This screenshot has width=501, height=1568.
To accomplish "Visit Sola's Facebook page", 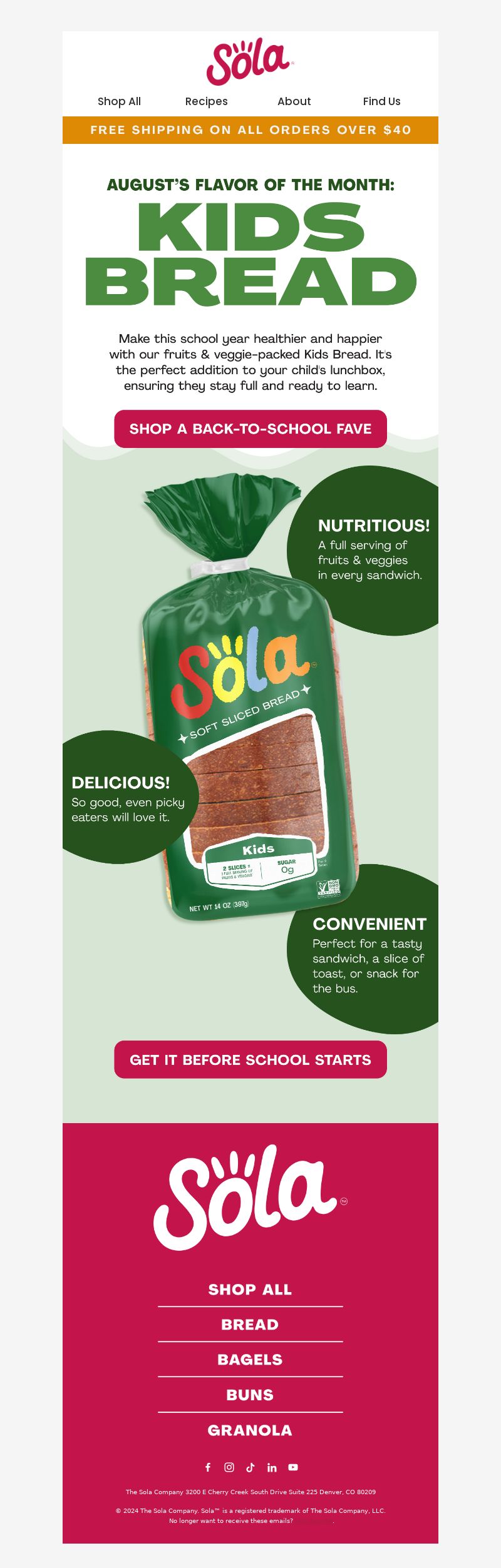I will (x=208, y=1467).
